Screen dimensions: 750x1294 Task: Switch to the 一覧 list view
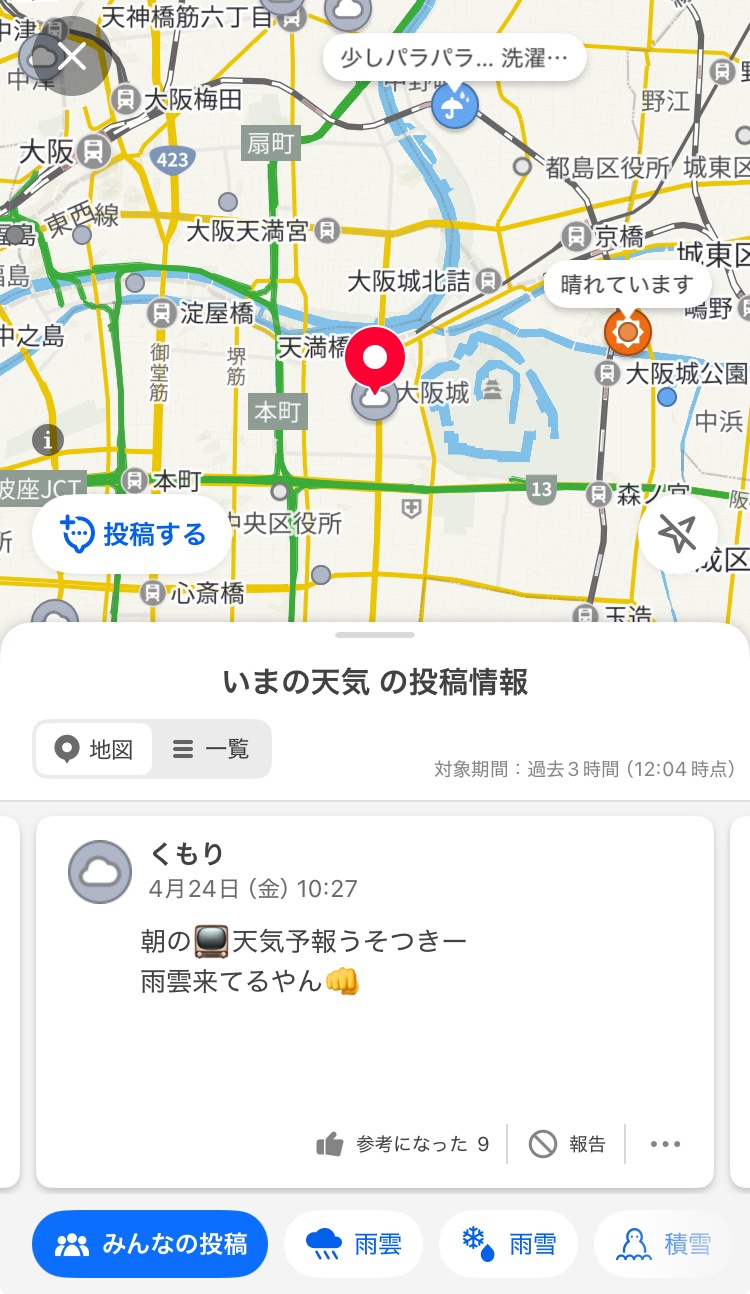point(211,749)
